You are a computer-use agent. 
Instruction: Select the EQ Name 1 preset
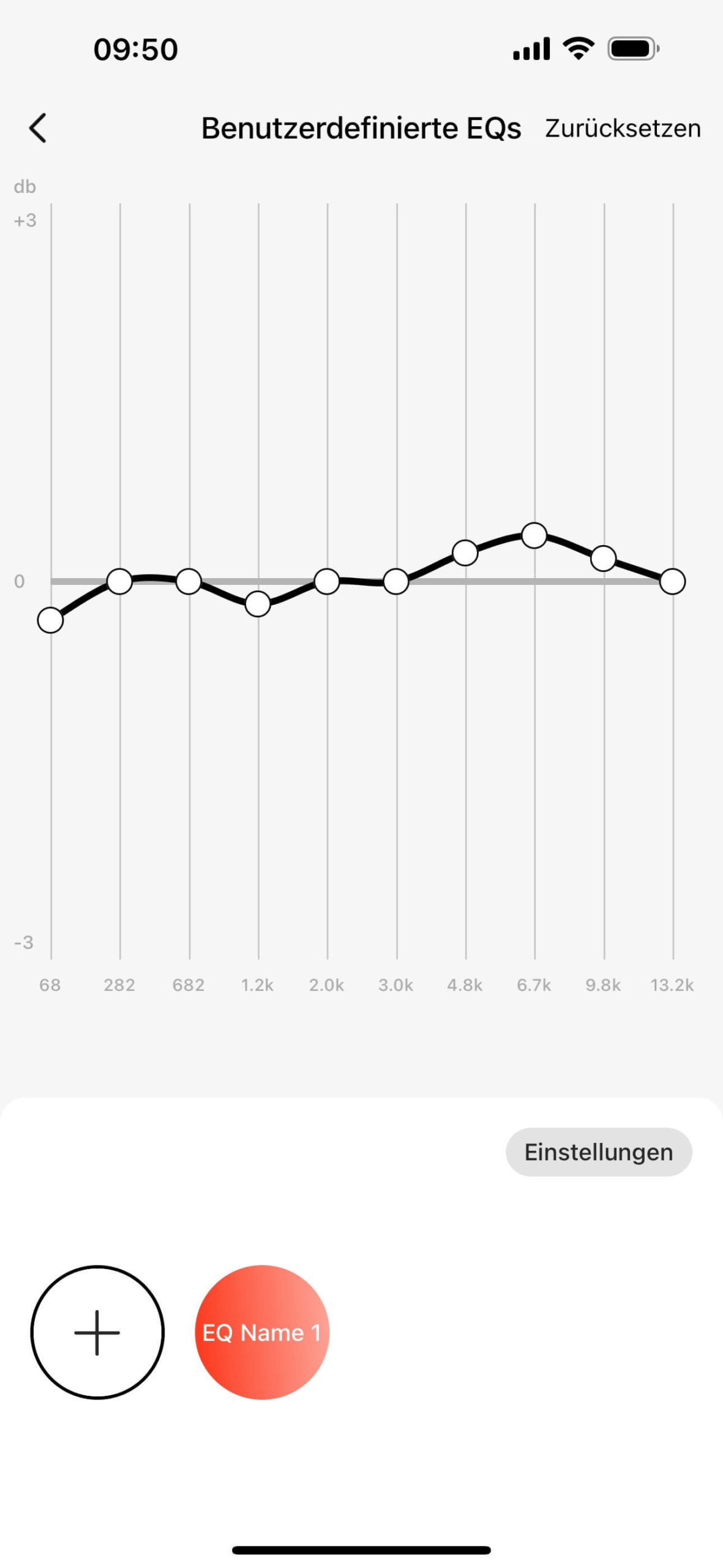click(262, 1332)
